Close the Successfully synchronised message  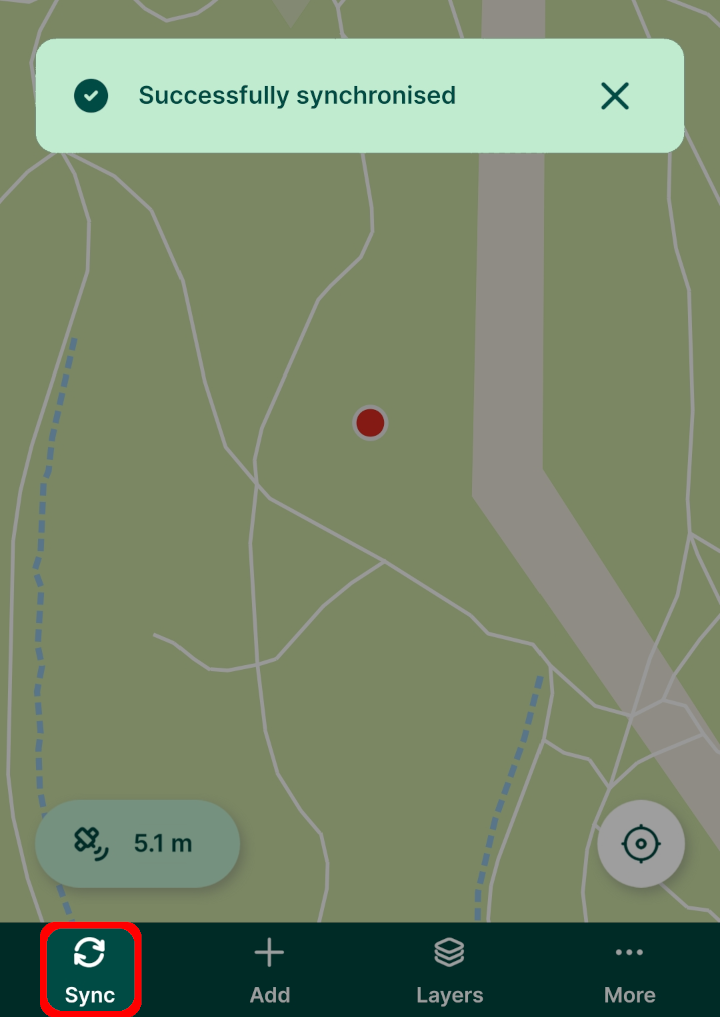(614, 96)
